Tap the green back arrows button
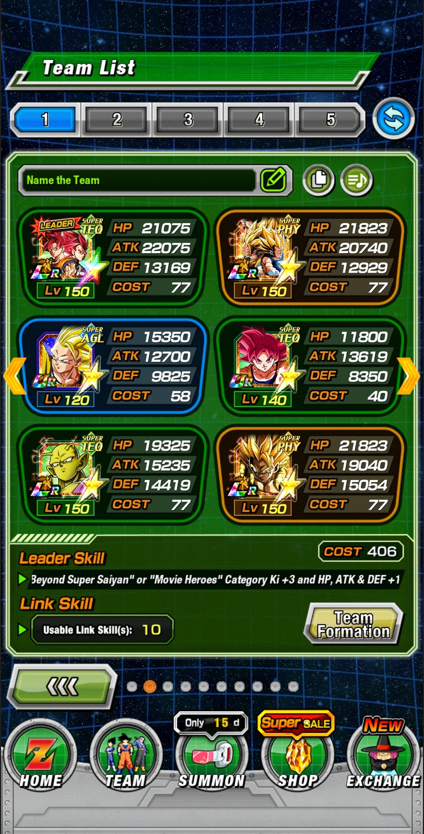The image size is (424, 834). coord(62,686)
